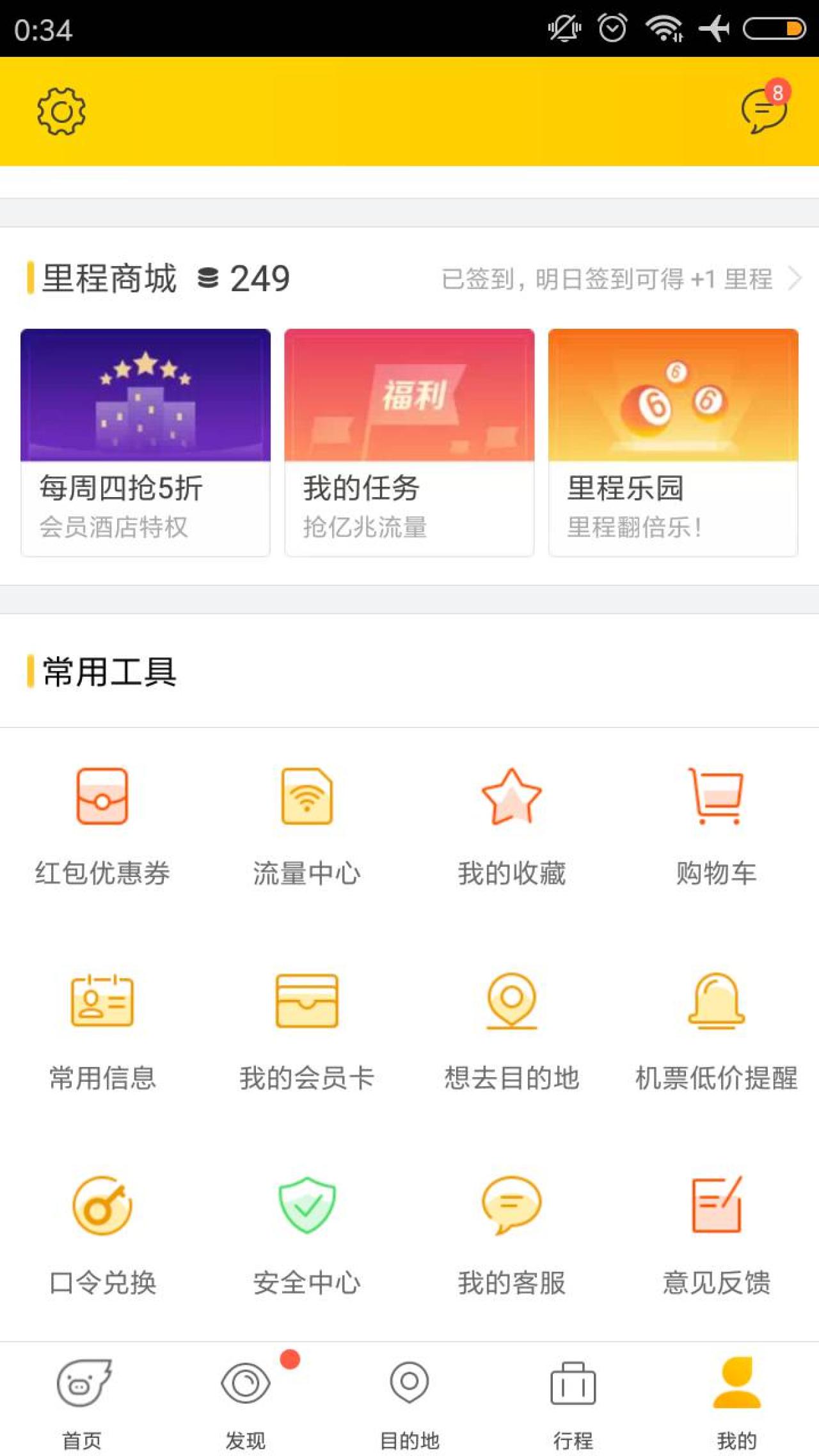
Task: Open the 里程乐园 card
Action: point(672,442)
